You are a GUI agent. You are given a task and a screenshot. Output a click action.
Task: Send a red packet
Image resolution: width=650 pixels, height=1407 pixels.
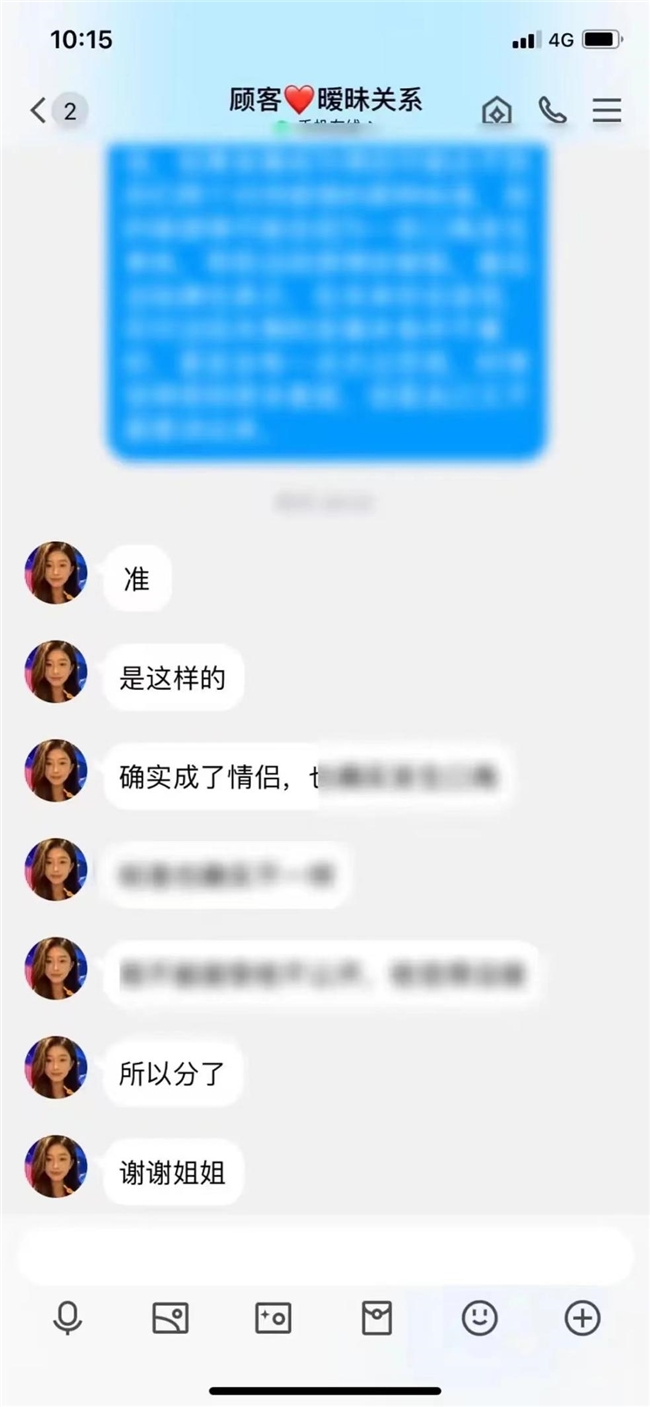[x=376, y=1319]
